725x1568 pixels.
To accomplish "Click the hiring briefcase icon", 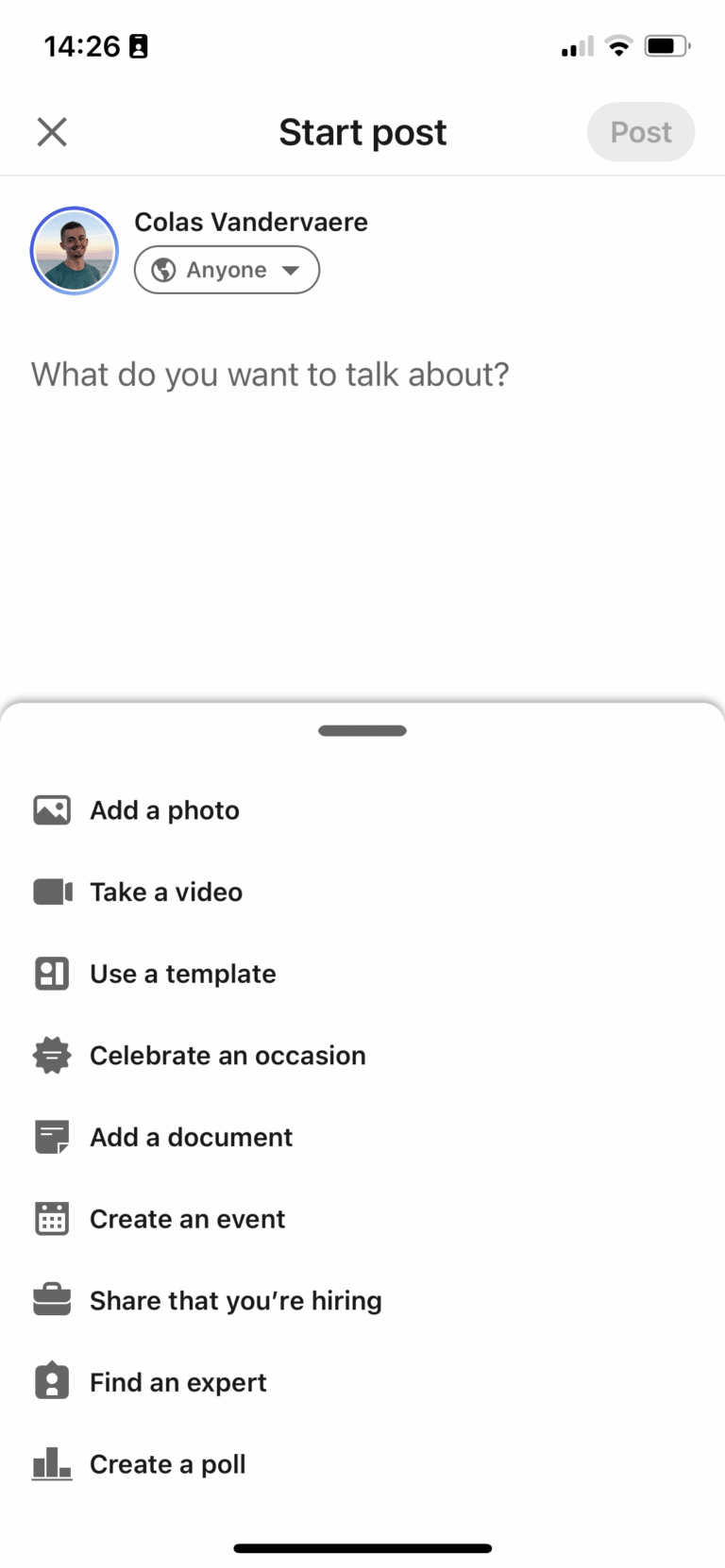I will pos(52,1299).
